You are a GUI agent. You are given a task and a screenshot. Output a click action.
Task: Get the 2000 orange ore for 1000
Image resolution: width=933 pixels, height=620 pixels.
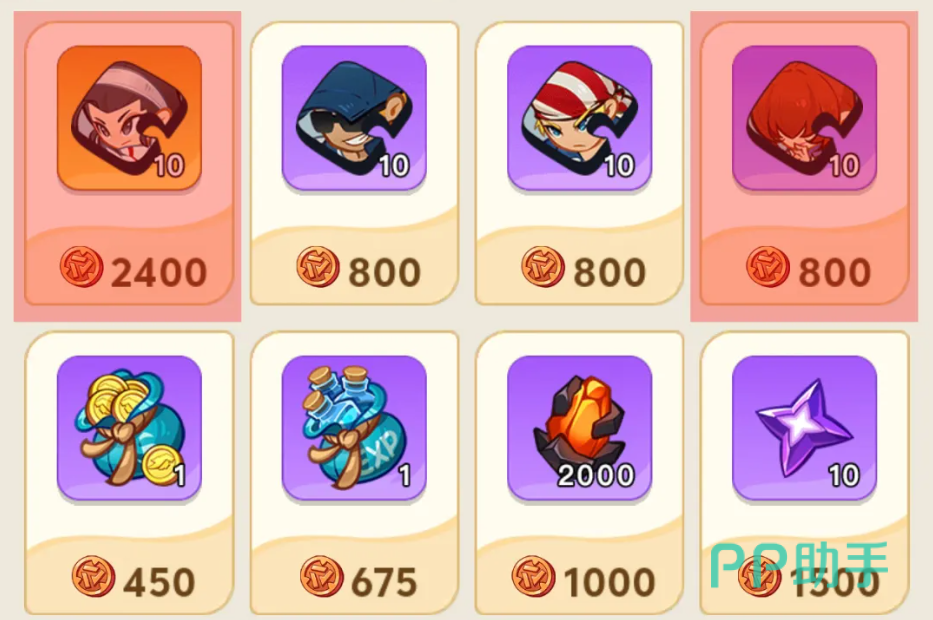coord(579,470)
